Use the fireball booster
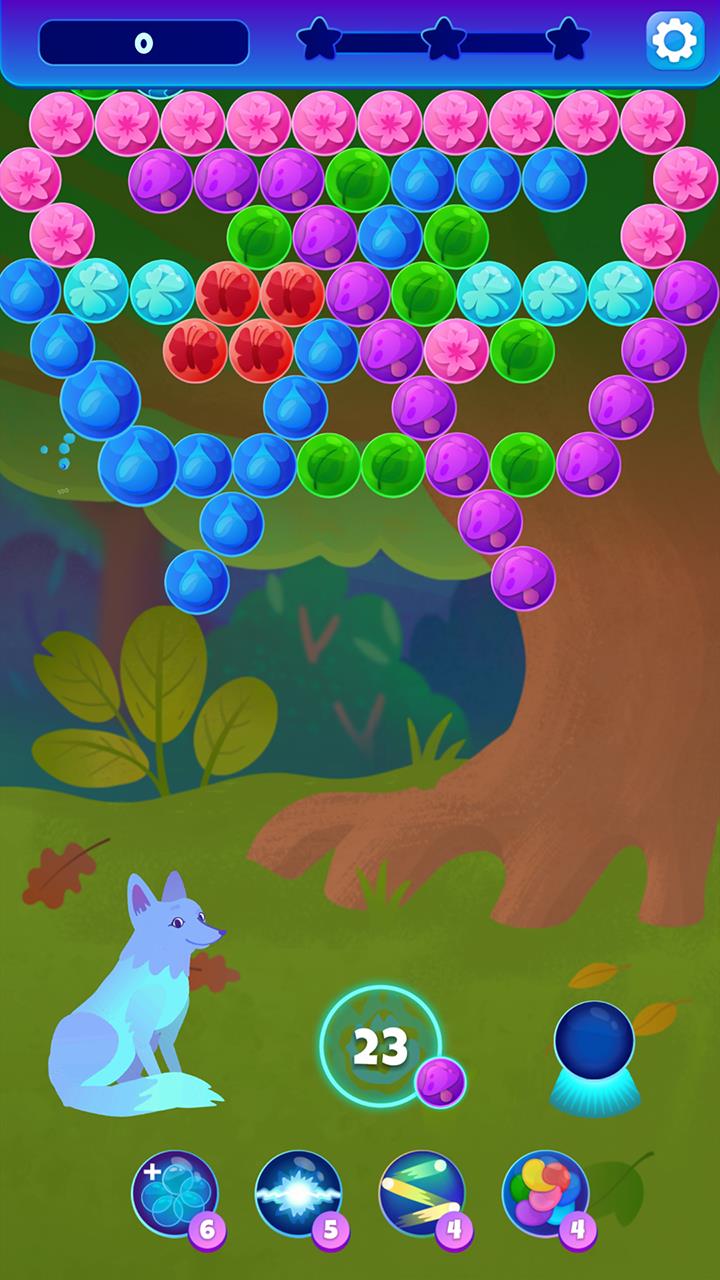This screenshot has width=720, height=1280. pyautogui.click(x=421, y=1193)
